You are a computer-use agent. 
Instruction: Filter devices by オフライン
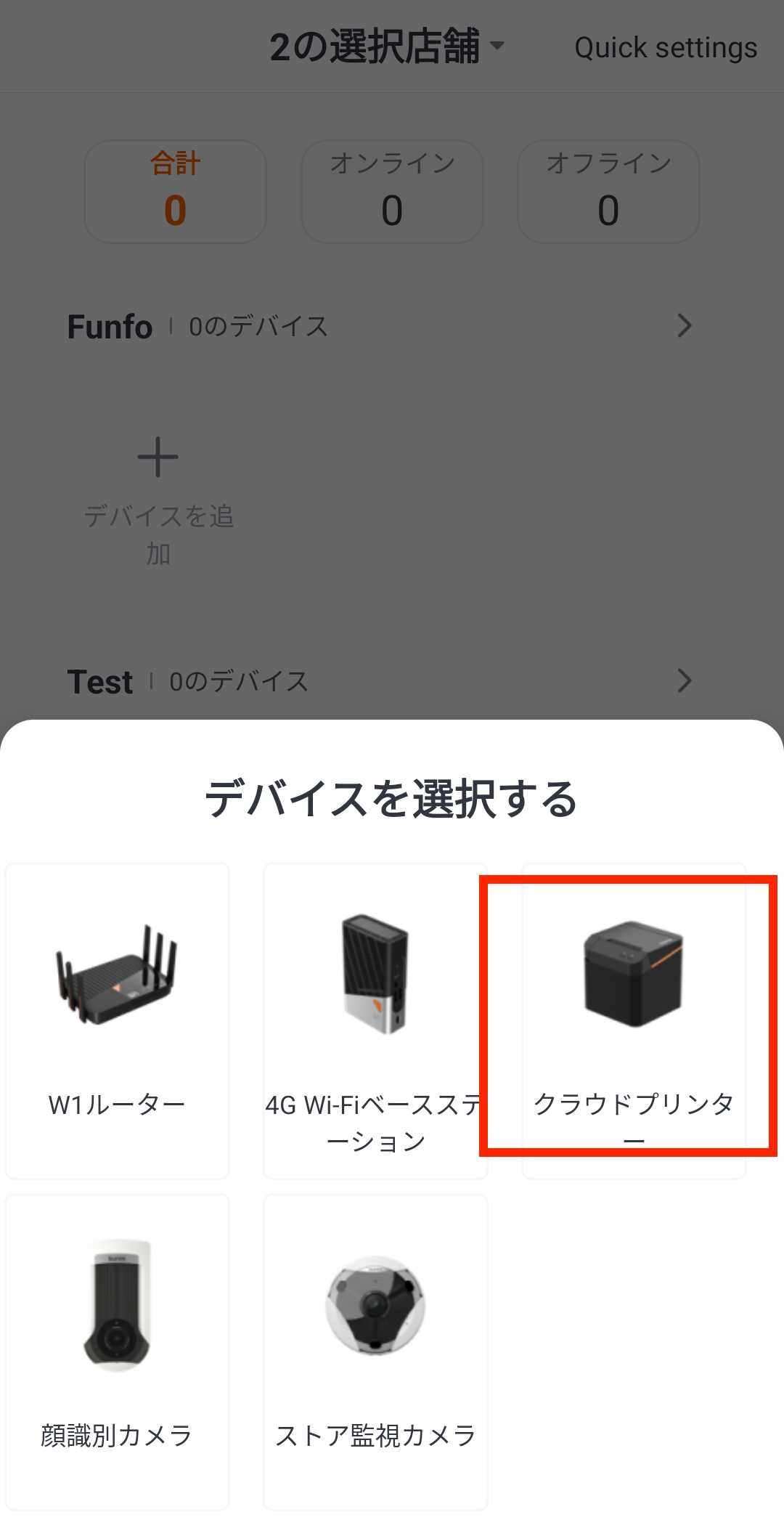coord(608,191)
